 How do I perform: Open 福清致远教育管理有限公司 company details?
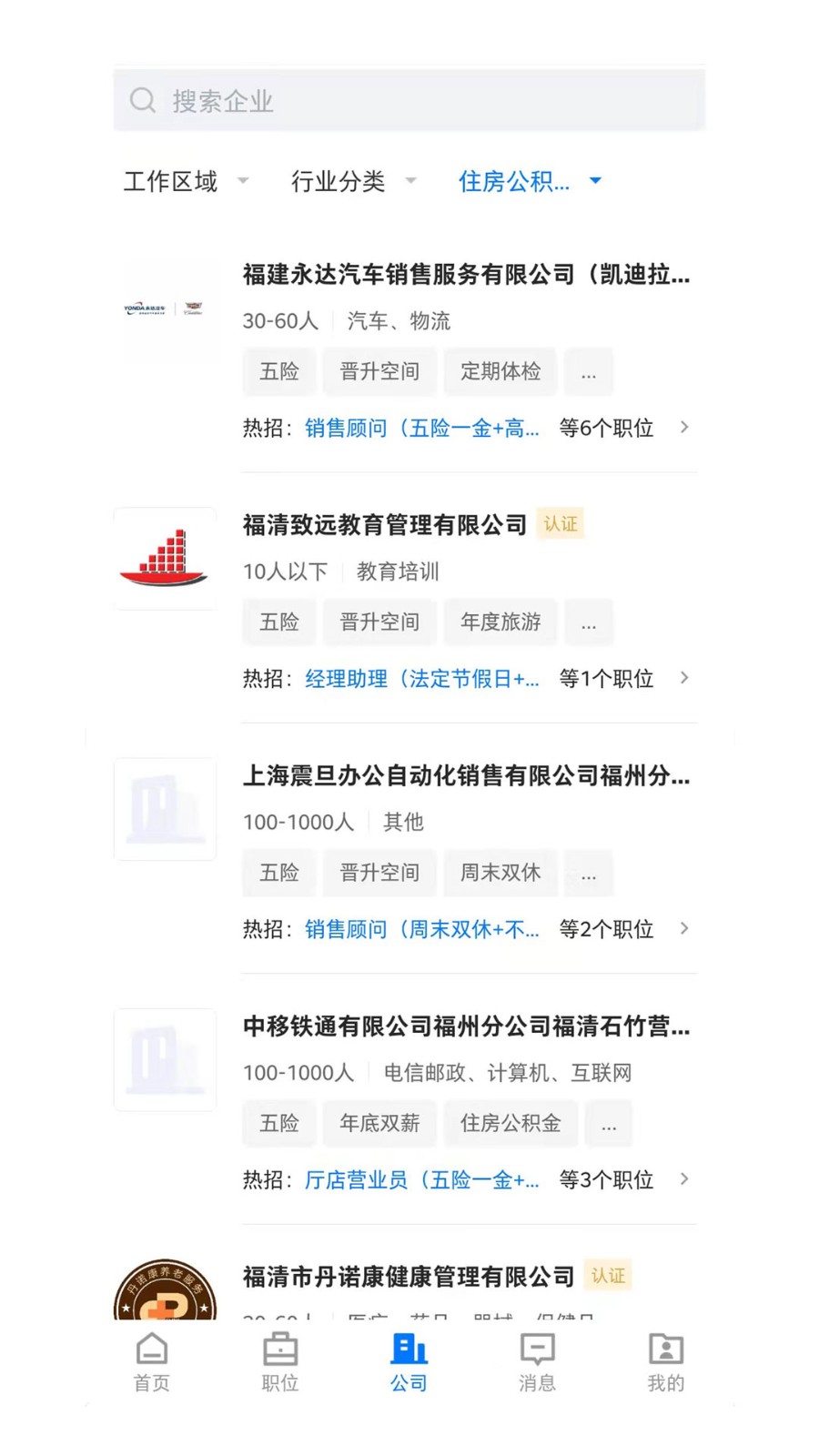pos(385,525)
